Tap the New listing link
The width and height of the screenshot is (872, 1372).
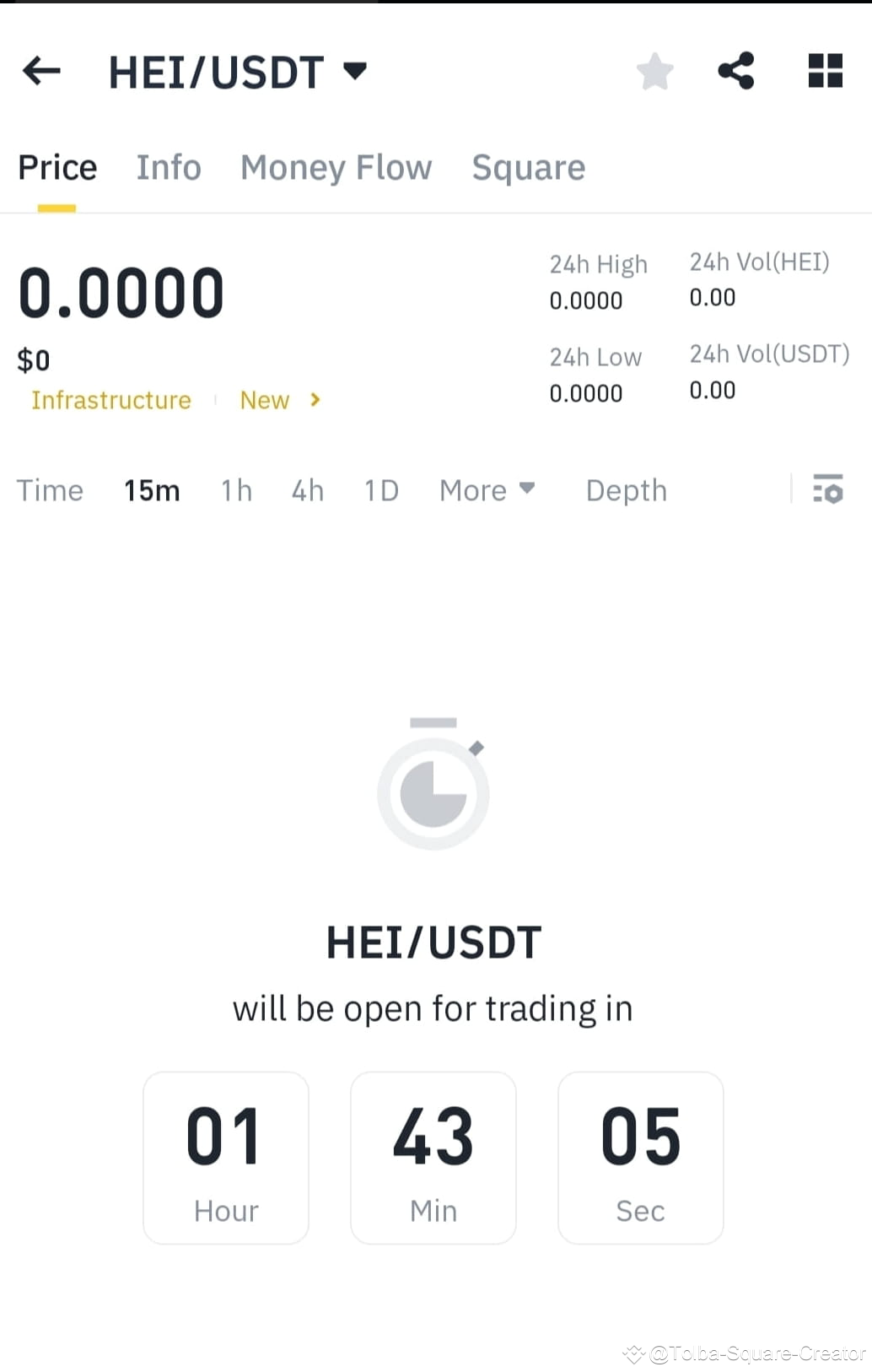point(264,400)
